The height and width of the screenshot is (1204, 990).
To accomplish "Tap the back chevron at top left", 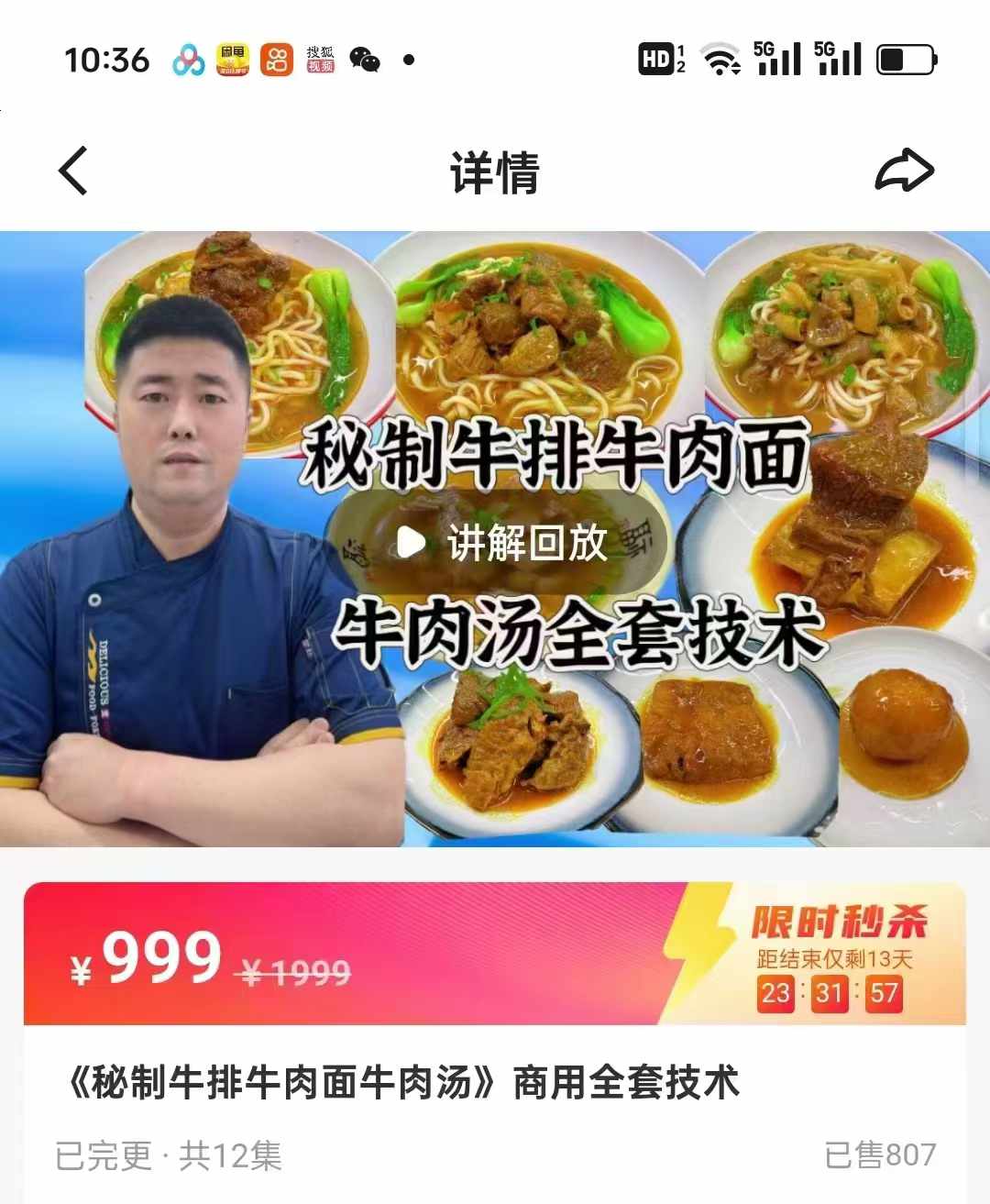I will click(x=73, y=171).
